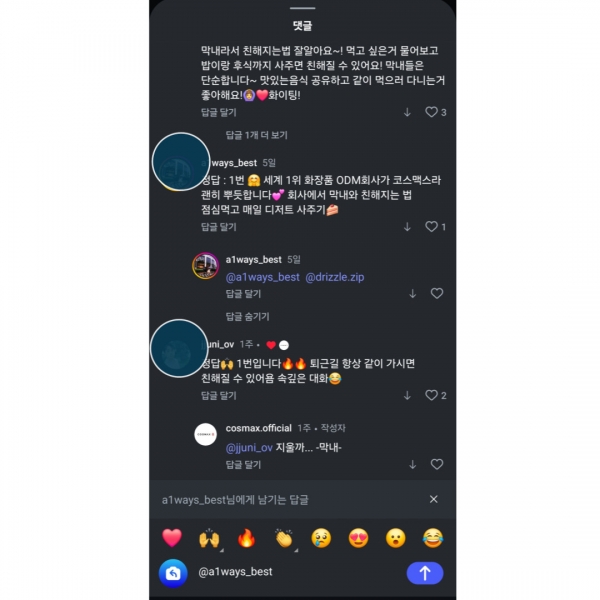Viewport: 600px width, 600px height.
Task: Like a1ways_best's reply mentioning @drizzle.zip
Action: tap(436, 294)
